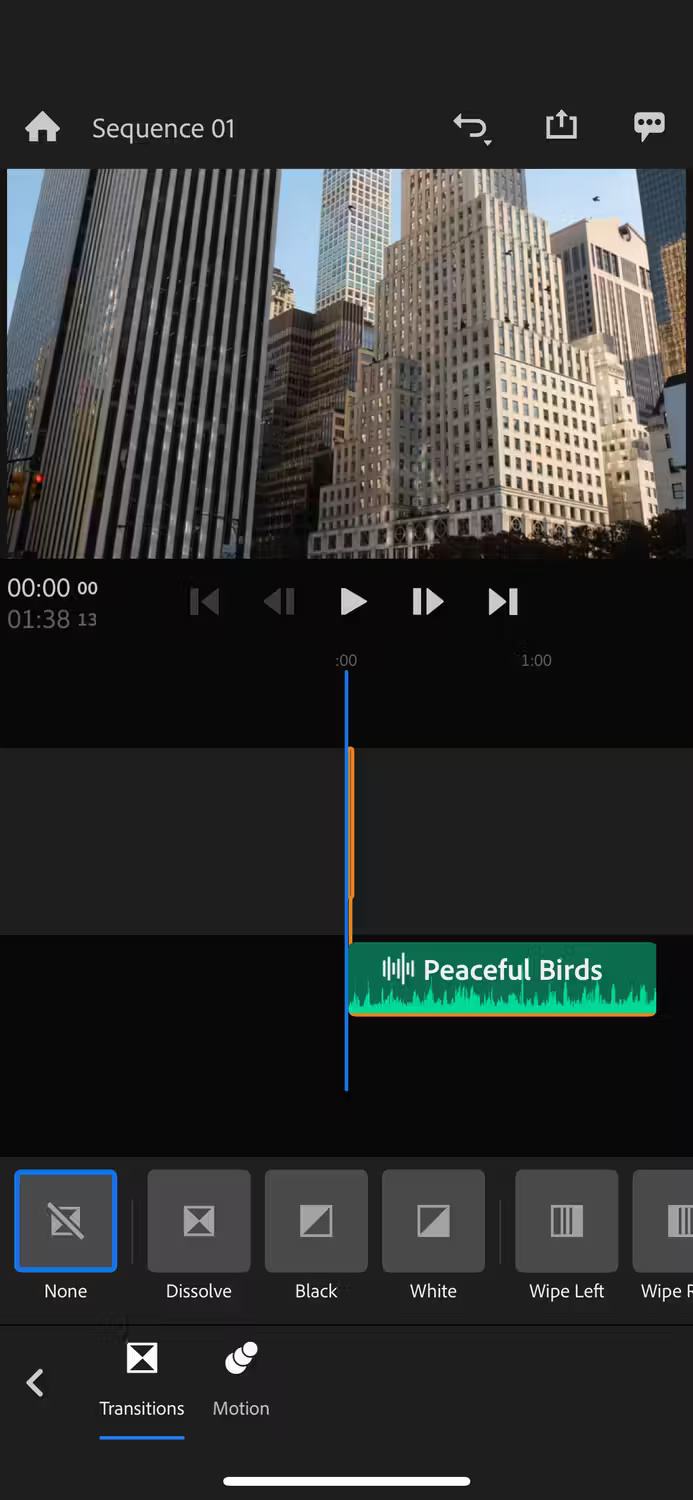Jump to the sequence start
This screenshot has height=1500, width=693.
point(204,601)
